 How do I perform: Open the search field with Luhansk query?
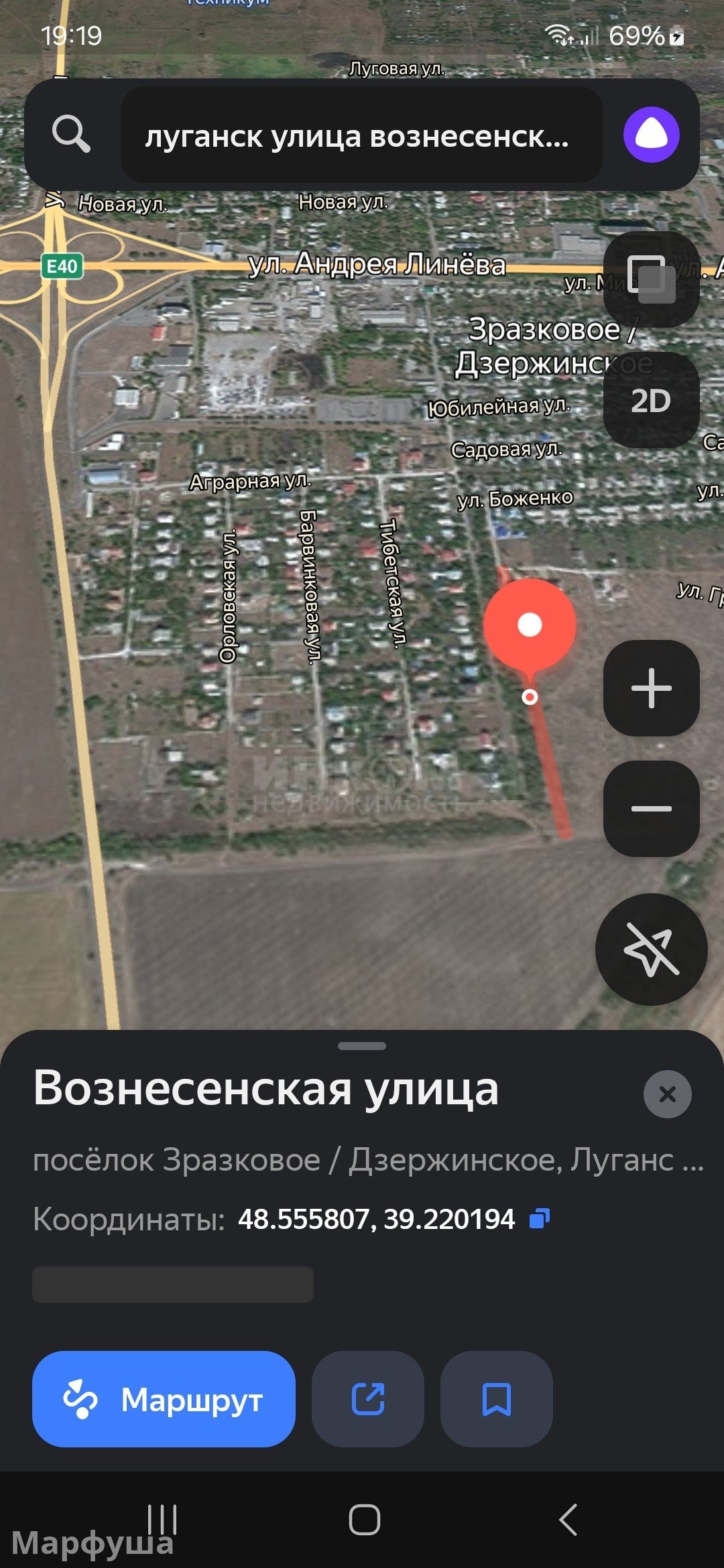(x=361, y=135)
